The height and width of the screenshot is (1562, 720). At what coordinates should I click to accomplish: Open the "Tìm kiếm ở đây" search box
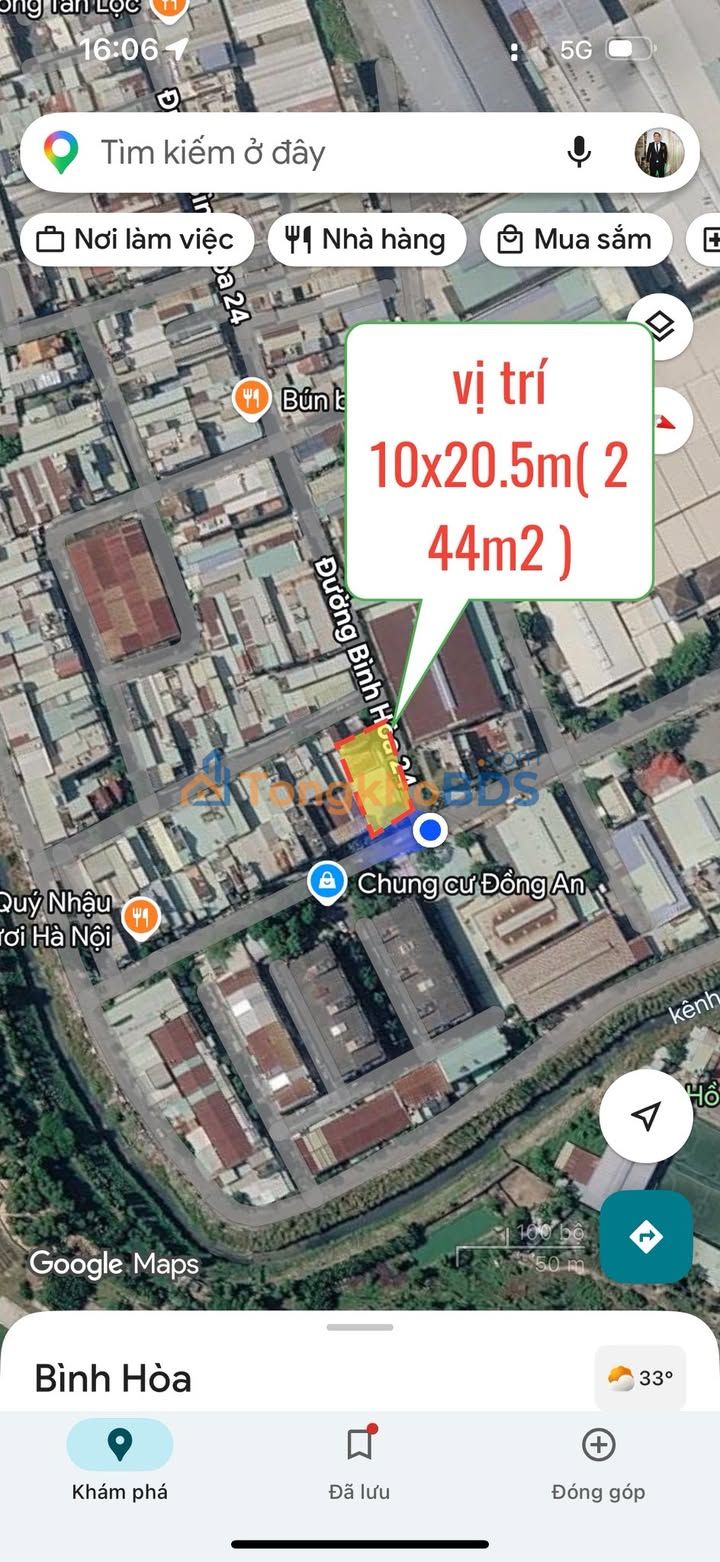pyautogui.click(x=300, y=153)
